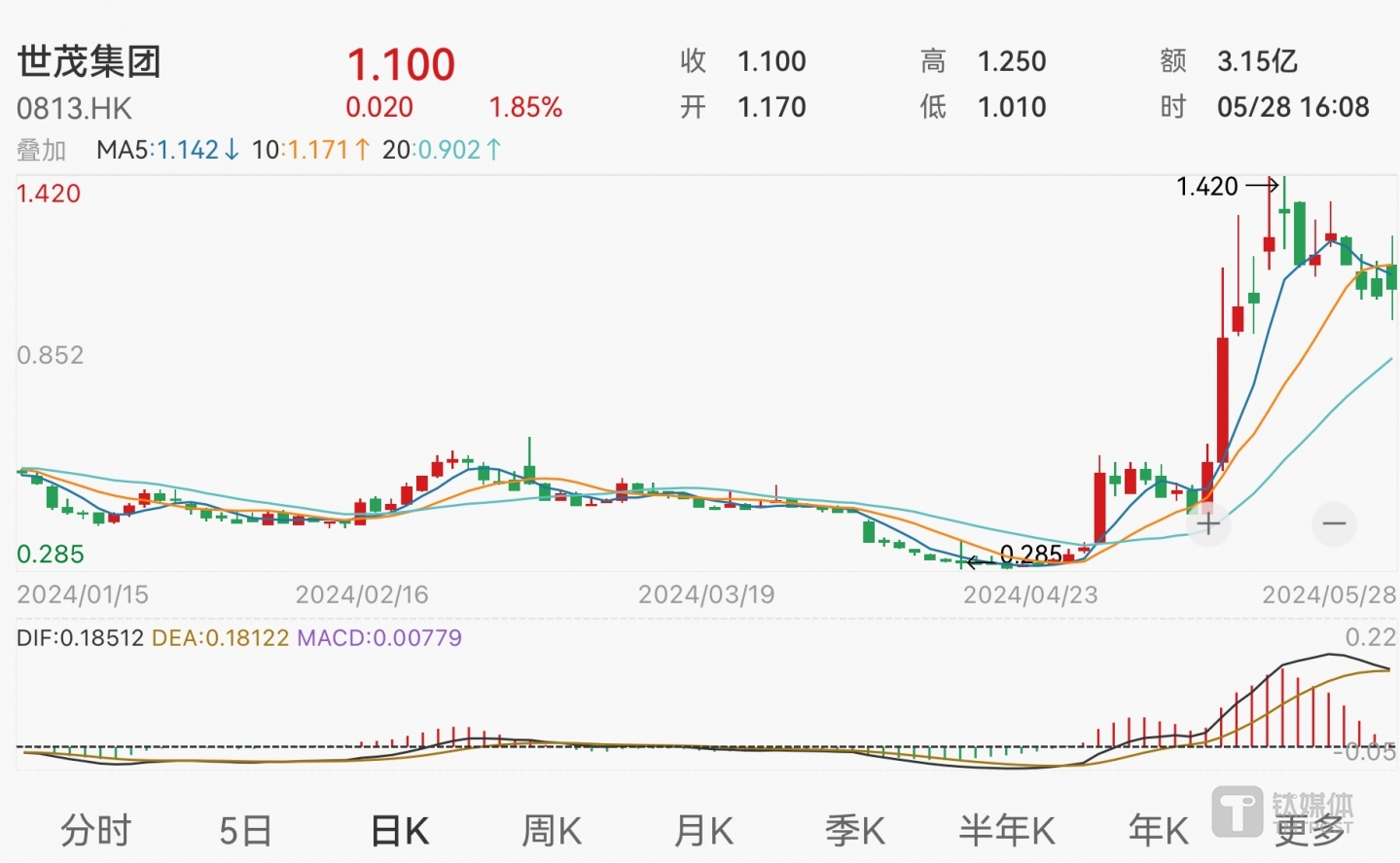Select the 5日 chart tab
1400x863 pixels.
point(245,831)
